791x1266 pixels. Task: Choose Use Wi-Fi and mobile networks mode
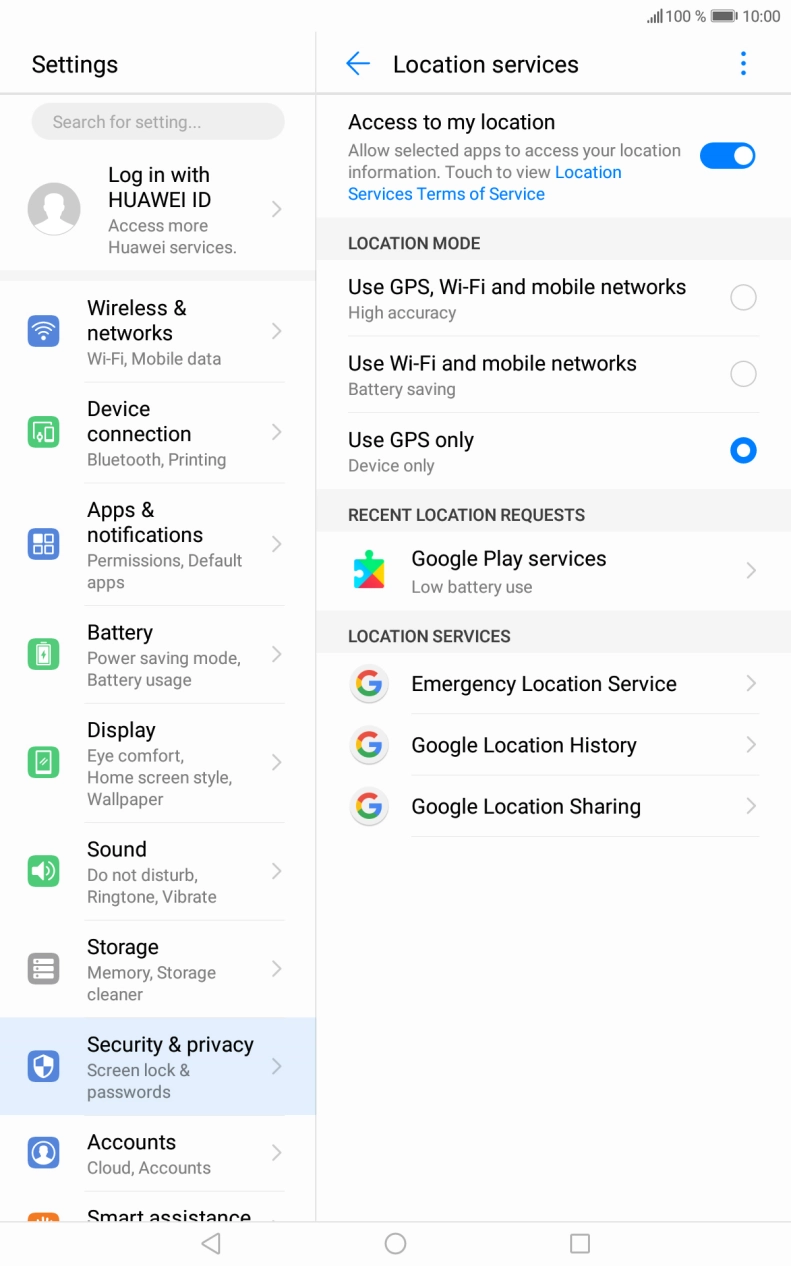pyautogui.click(x=743, y=373)
